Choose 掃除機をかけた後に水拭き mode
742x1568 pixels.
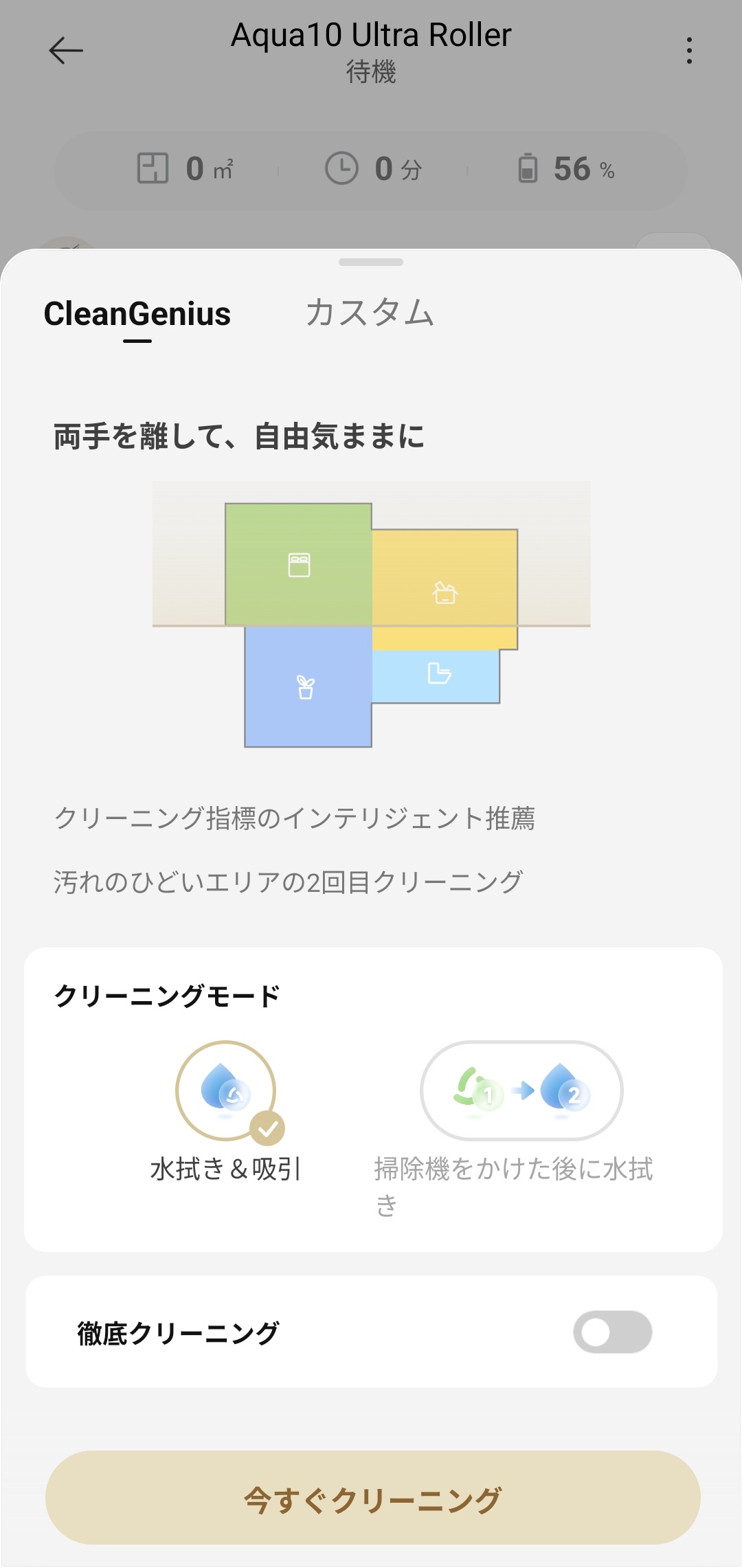point(521,1091)
